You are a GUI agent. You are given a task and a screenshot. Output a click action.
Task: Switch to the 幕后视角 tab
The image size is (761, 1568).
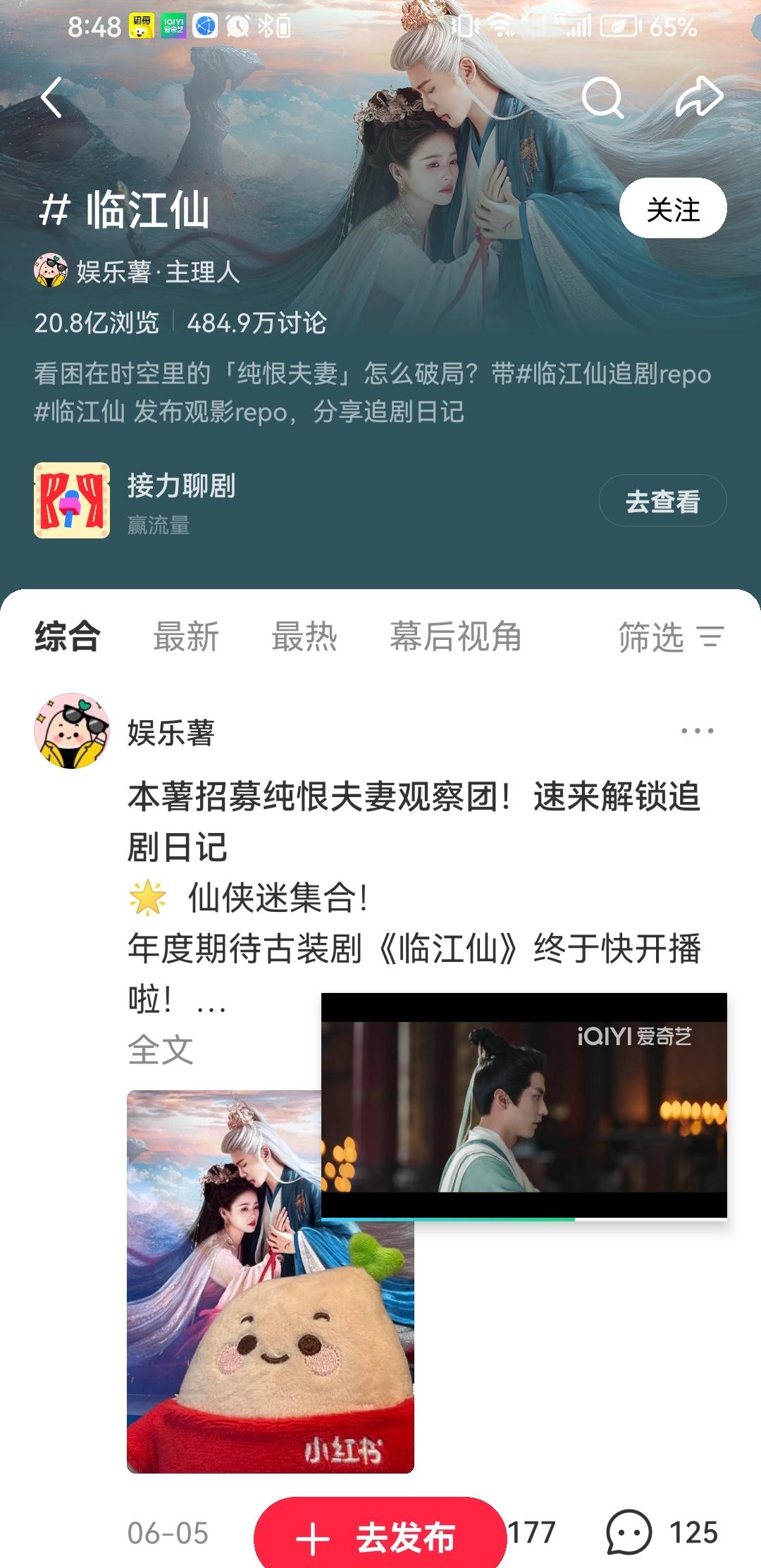456,636
